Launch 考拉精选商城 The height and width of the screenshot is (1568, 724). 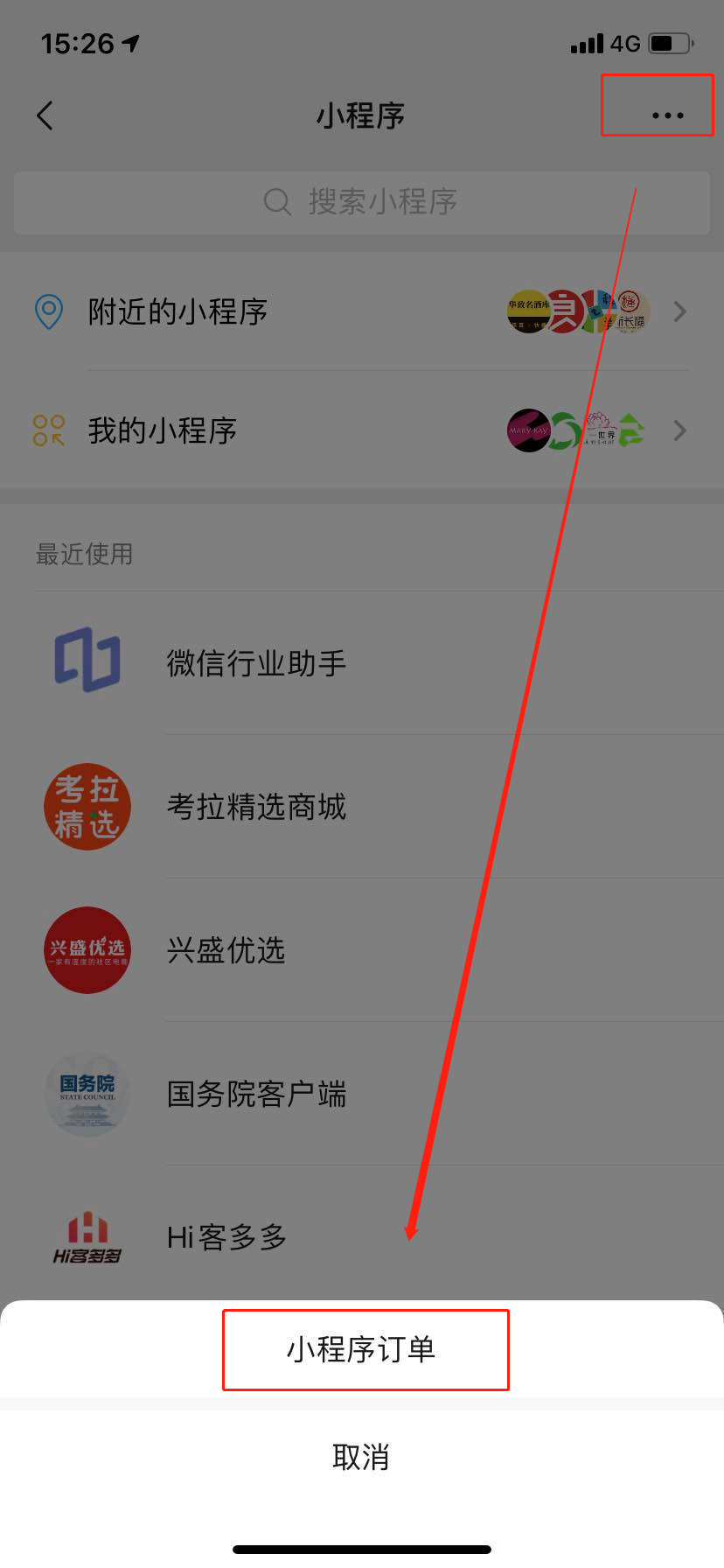click(x=257, y=807)
